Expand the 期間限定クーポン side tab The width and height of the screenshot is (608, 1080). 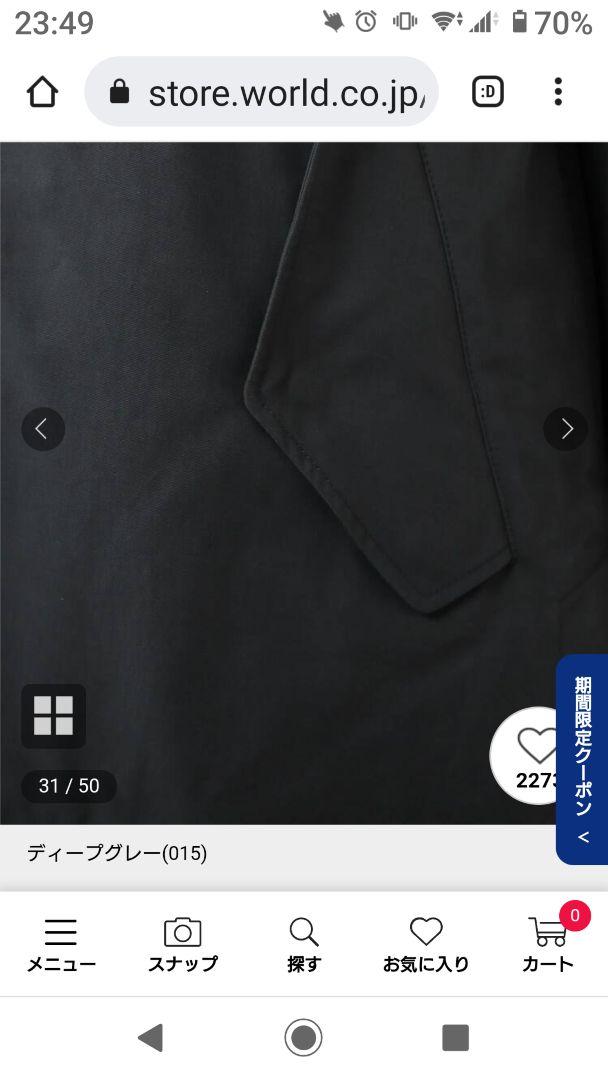[x=583, y=759]
